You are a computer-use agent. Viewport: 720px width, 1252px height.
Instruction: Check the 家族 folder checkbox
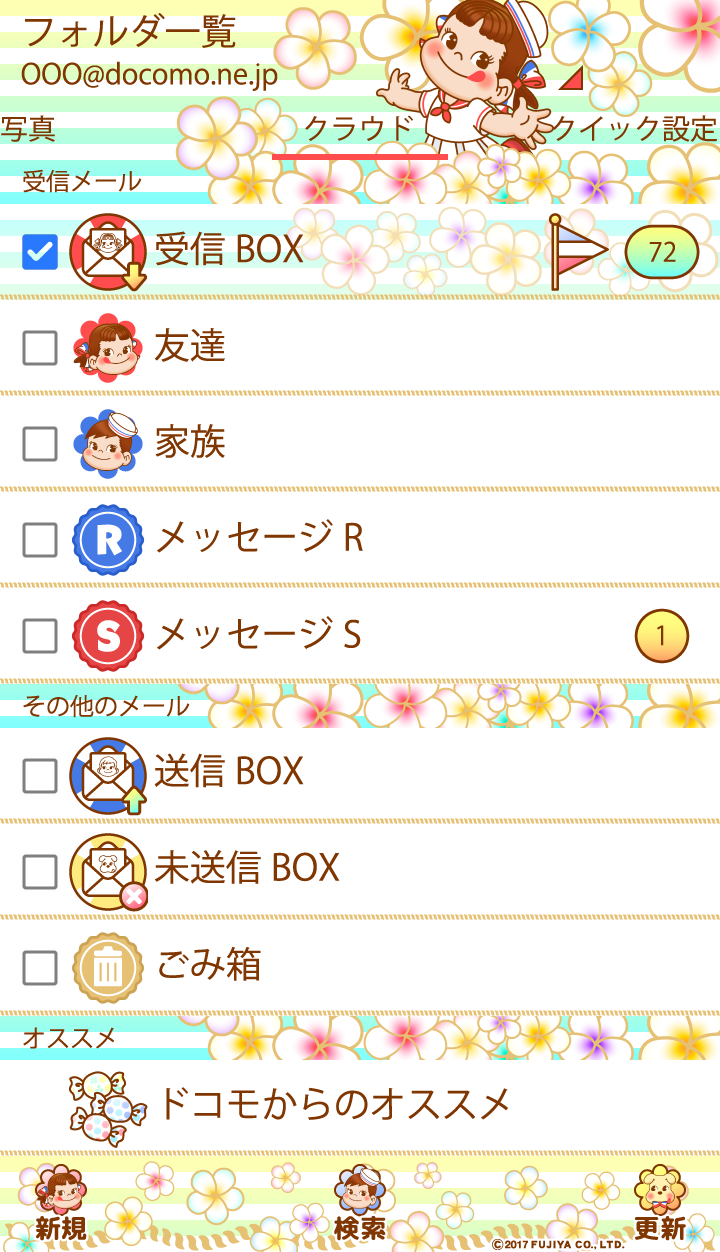pos(40,443)
